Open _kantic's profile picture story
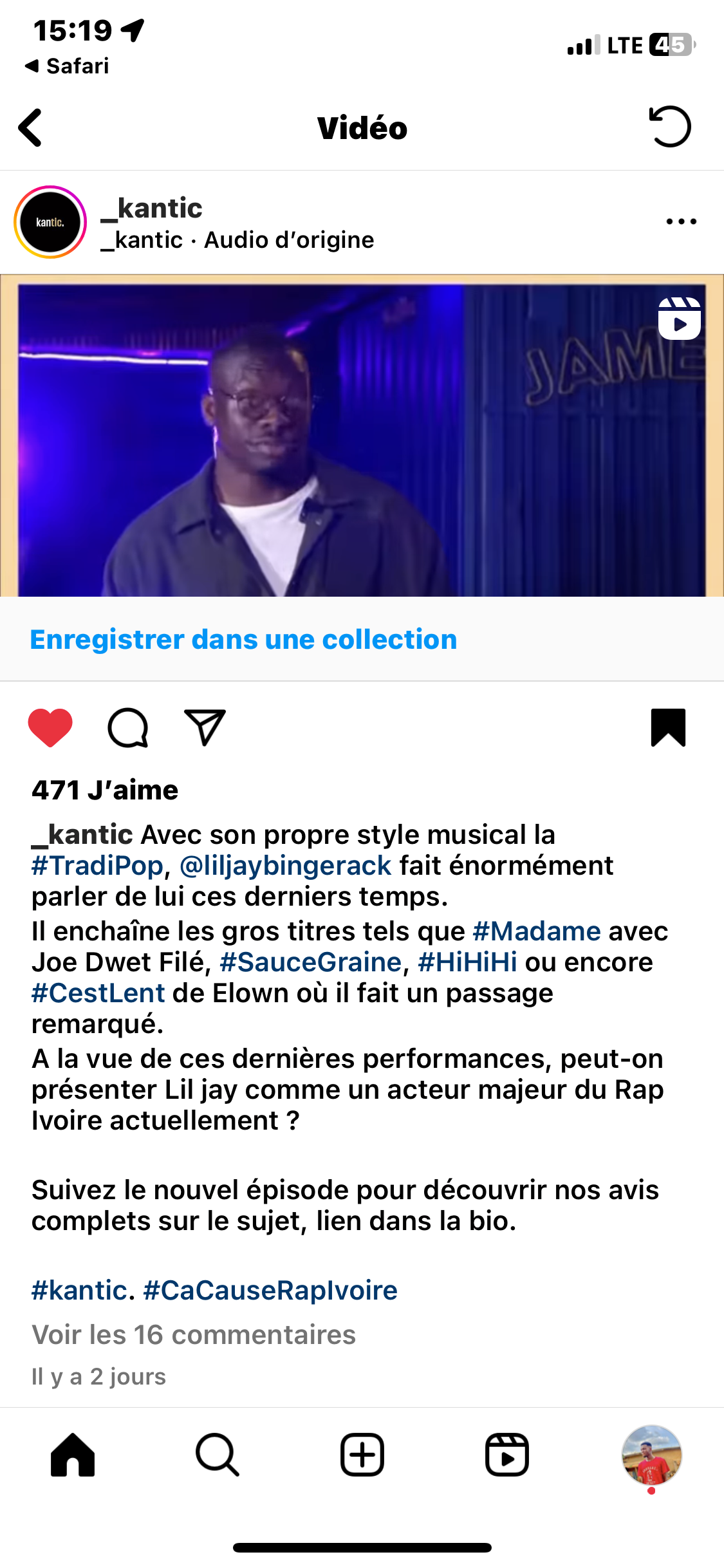 50,223
